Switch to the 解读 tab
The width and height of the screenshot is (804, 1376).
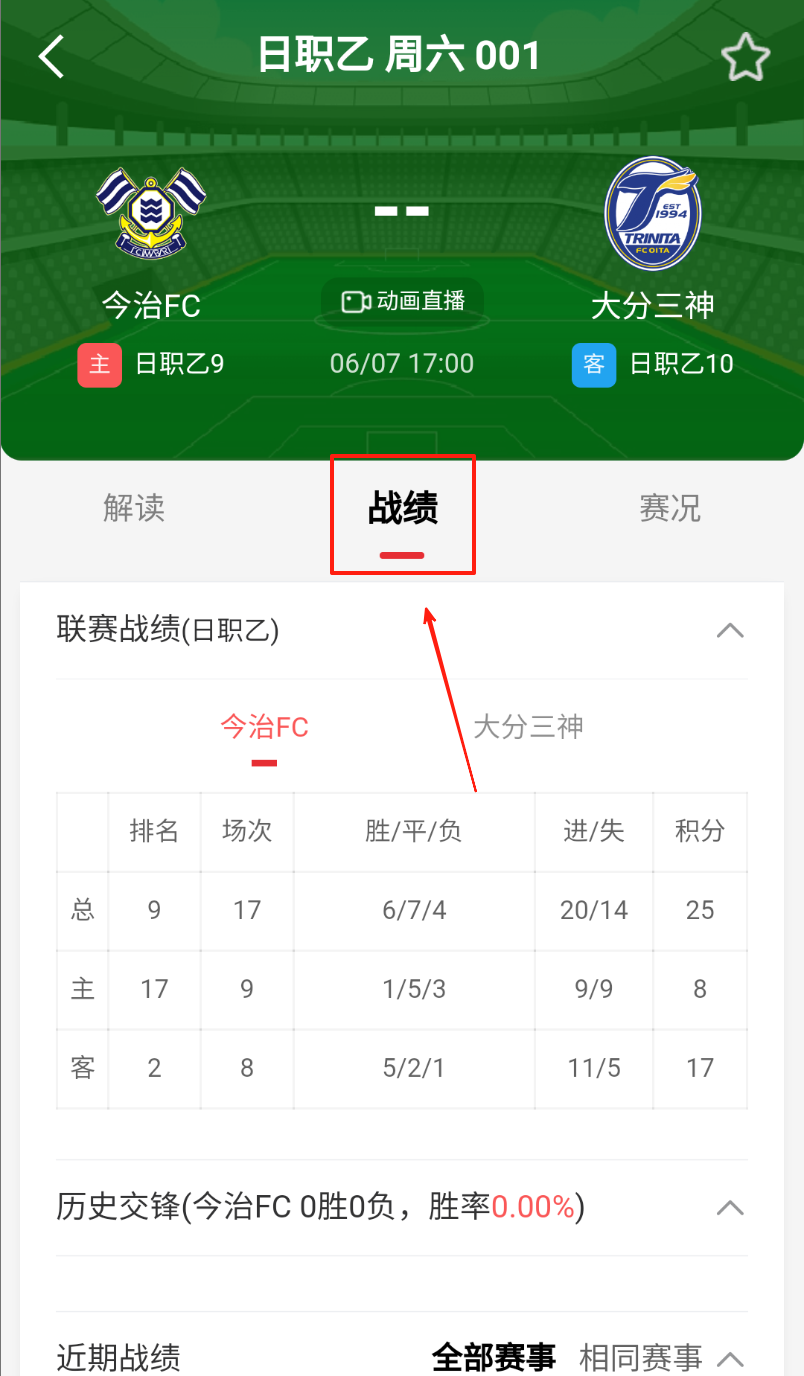point(133,508)
